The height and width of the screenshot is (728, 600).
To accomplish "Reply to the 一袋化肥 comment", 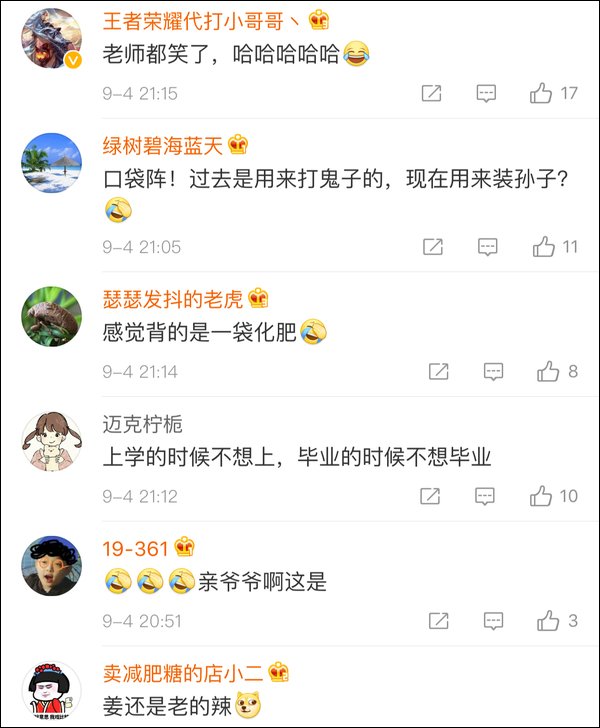I will tap(493, 372).
